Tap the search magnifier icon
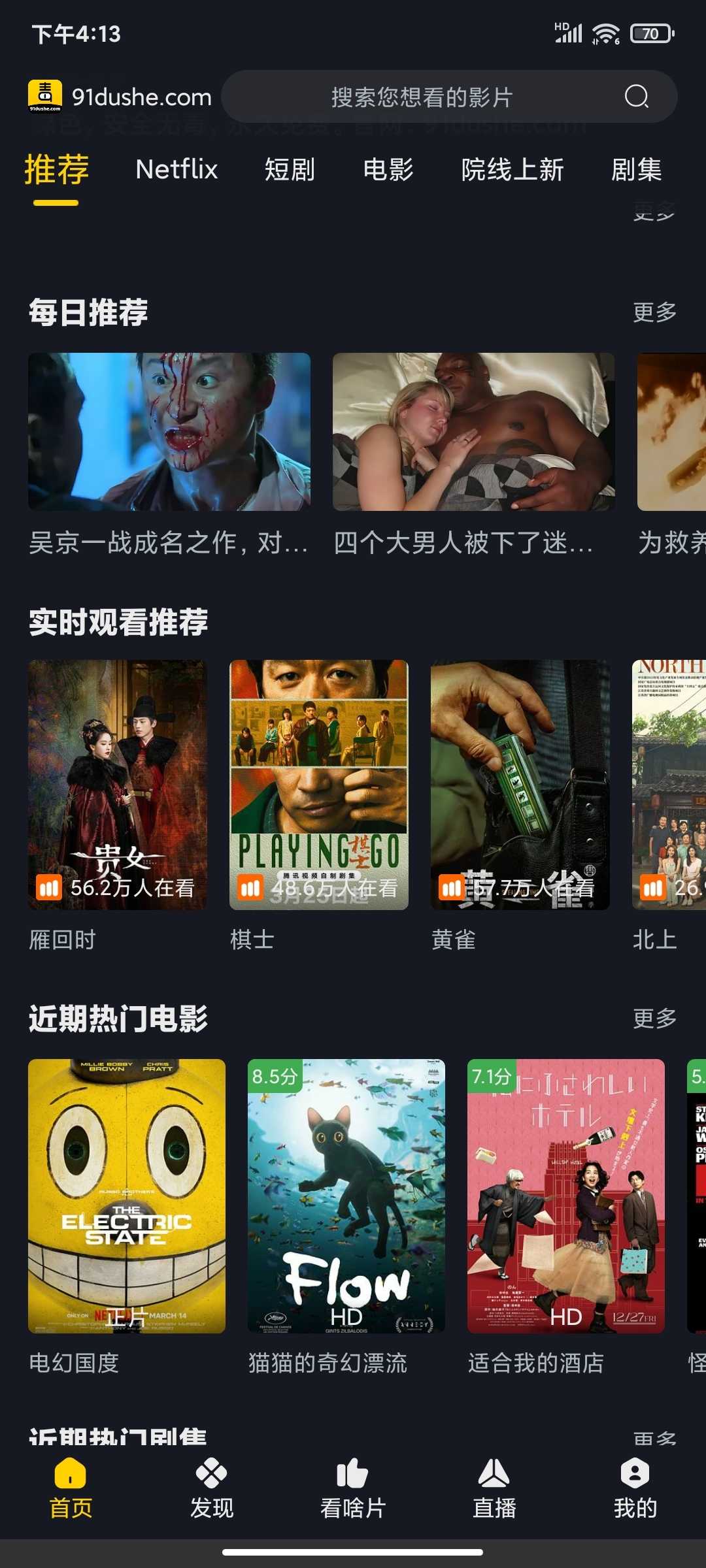Image resolution: width=706 pixels, height=1568 pixels. coord(636,97)
